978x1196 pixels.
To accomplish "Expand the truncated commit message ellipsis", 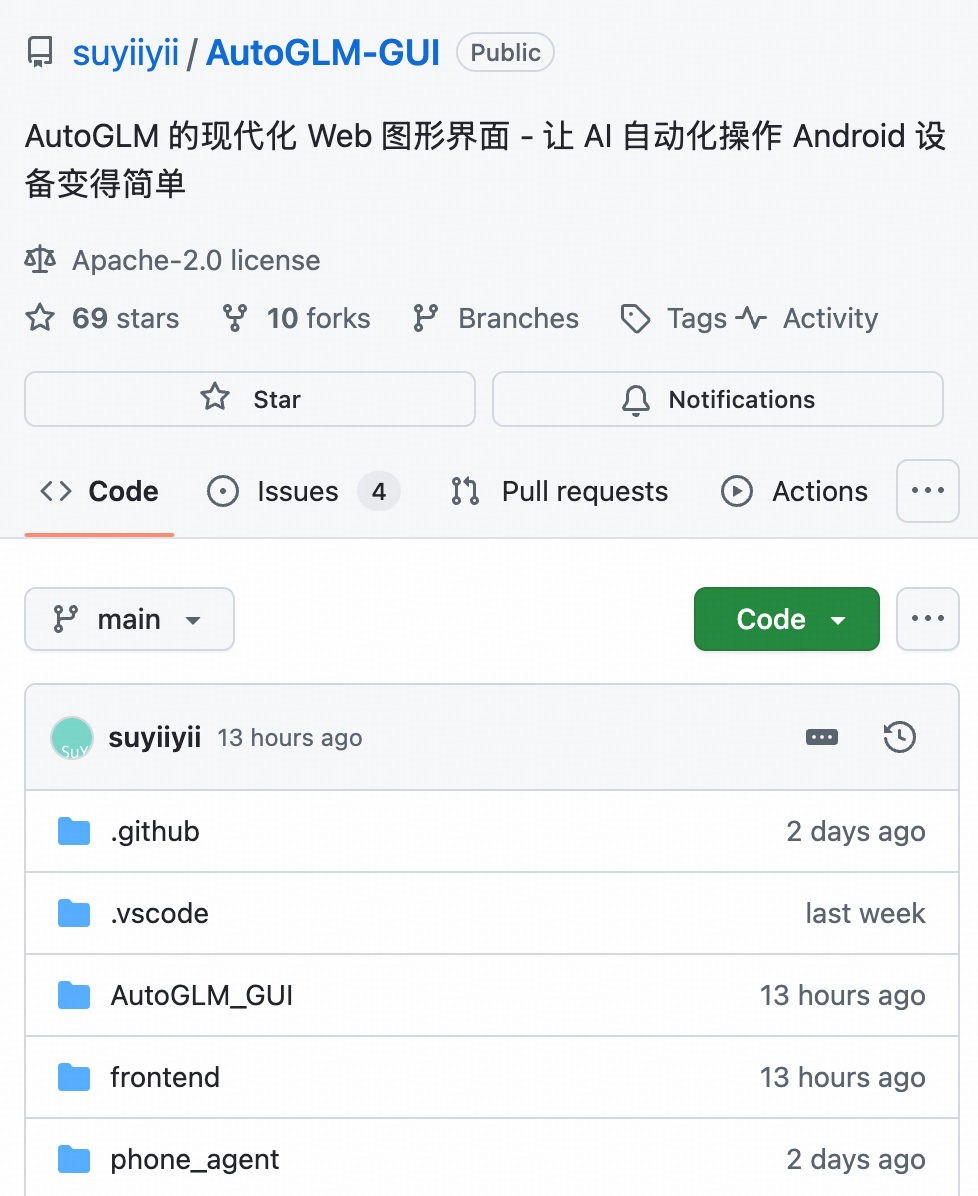I will pyautogui.click(x=822, y=737).
